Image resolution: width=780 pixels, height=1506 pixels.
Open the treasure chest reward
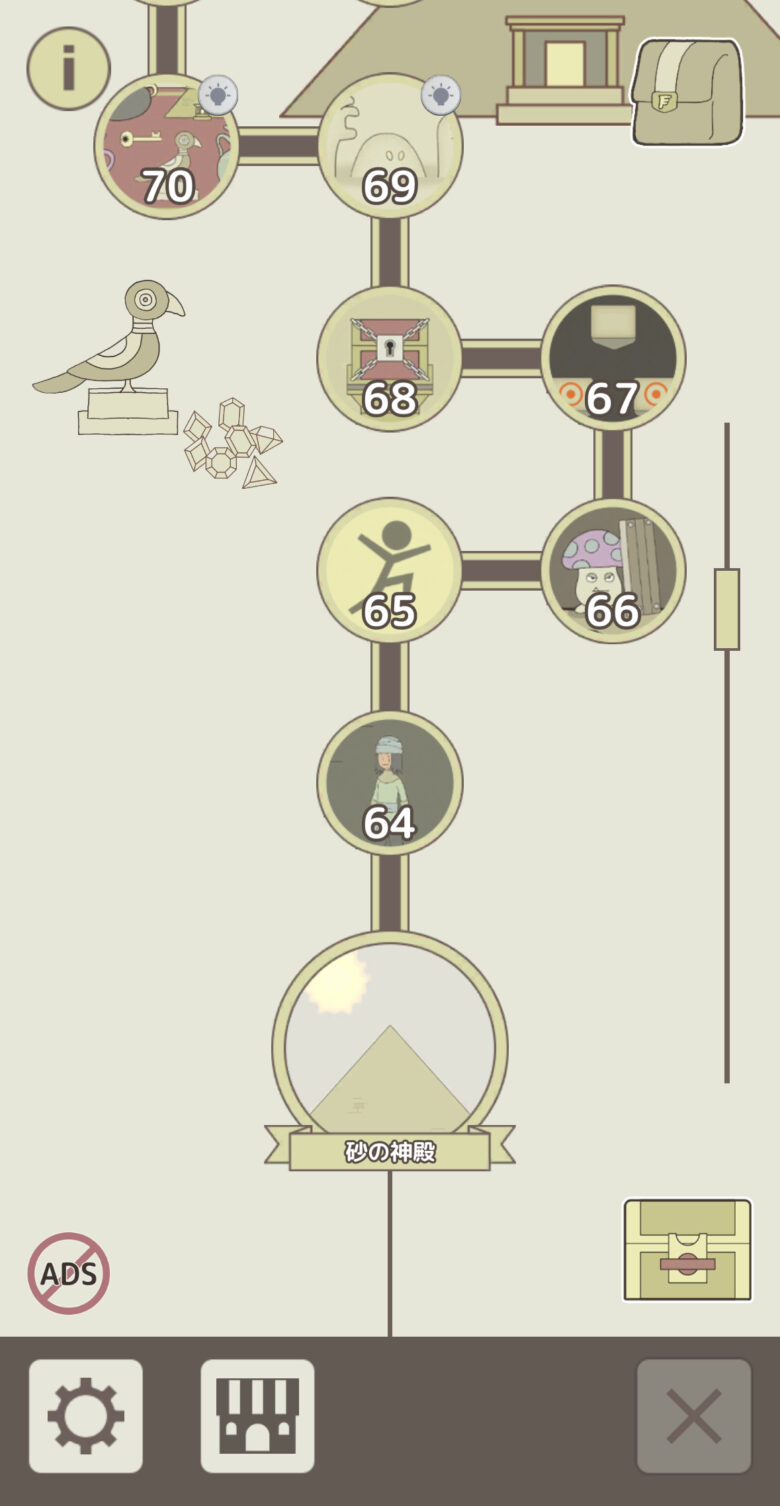[687, 1250]
